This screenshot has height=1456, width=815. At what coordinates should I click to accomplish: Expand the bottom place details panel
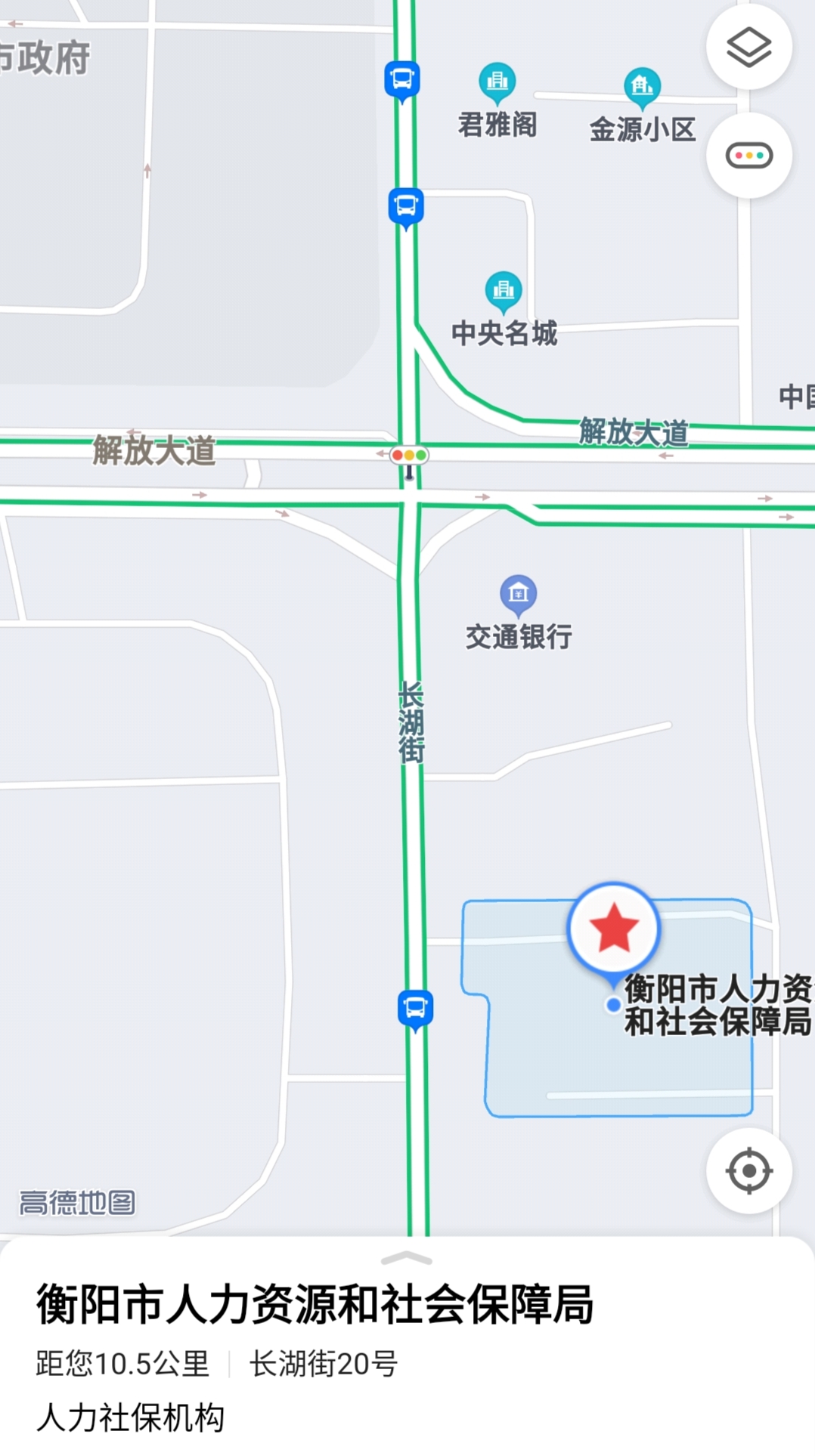407,1258
